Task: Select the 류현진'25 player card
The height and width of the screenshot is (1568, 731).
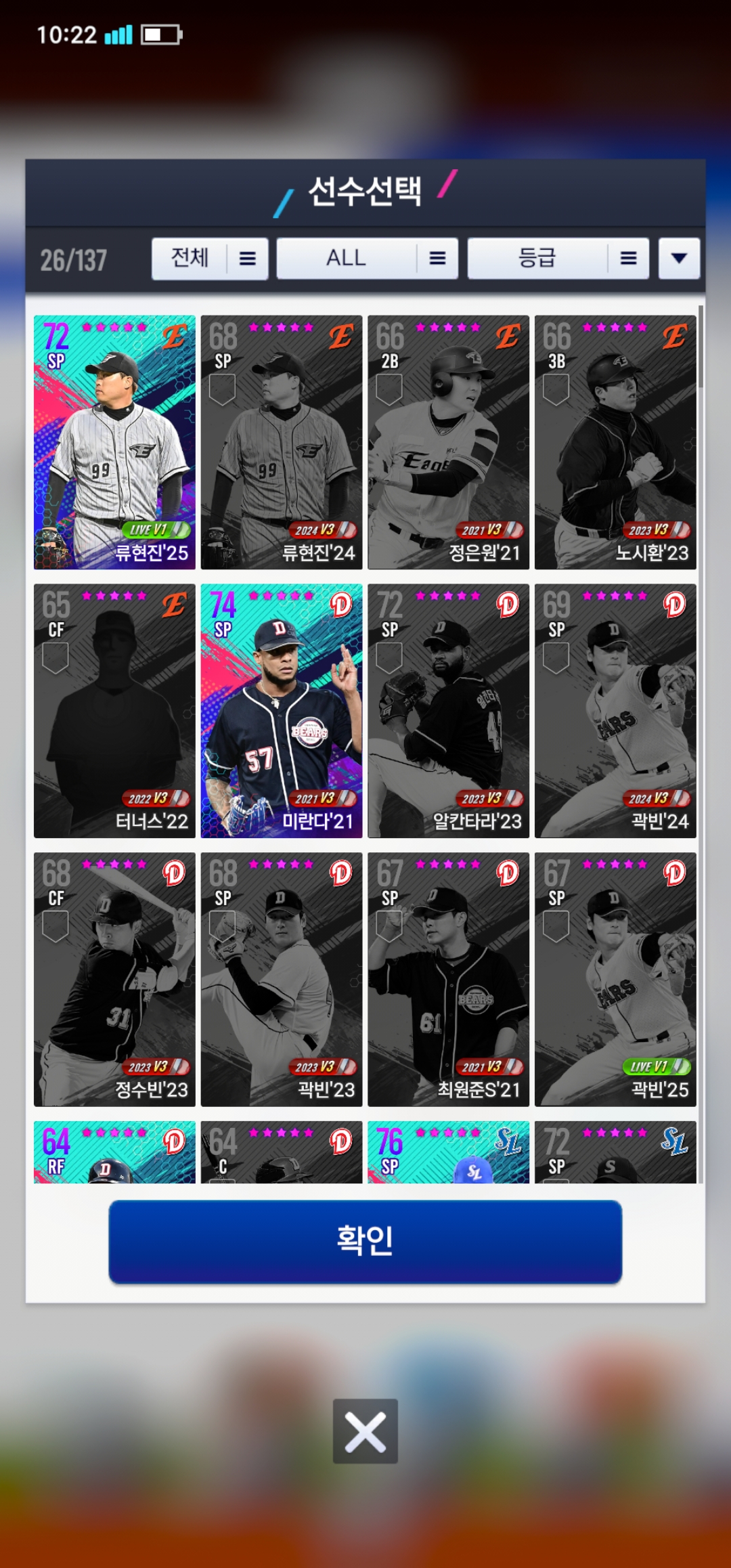Action: coord(114,442)
